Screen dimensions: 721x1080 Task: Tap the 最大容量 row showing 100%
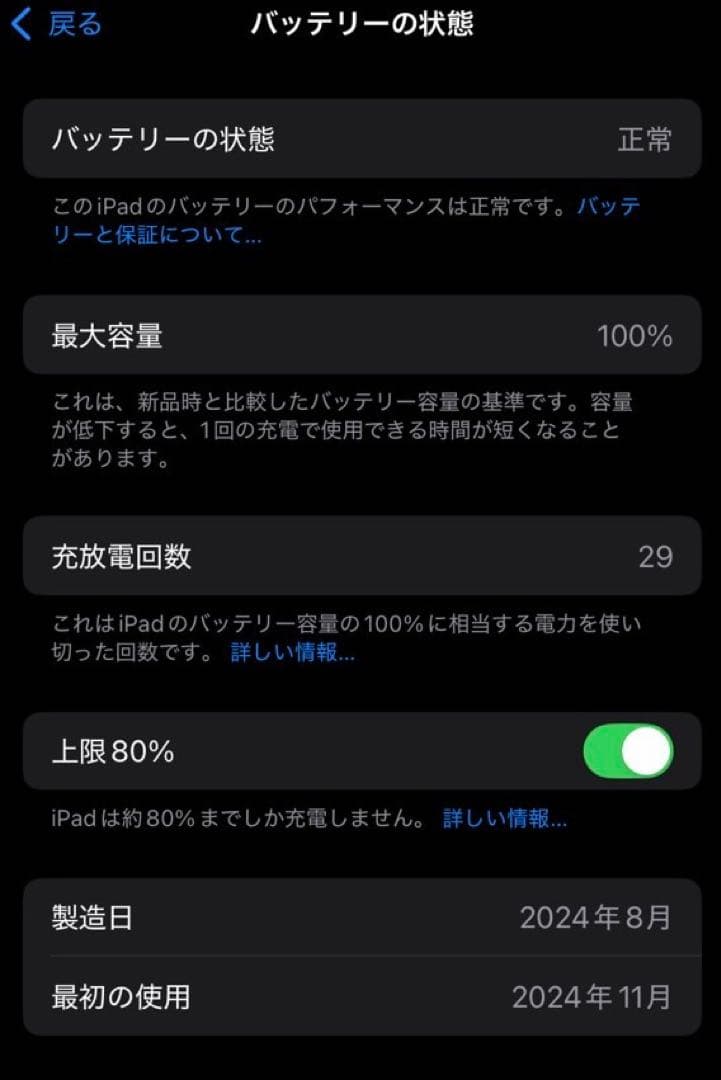[360, 336]
